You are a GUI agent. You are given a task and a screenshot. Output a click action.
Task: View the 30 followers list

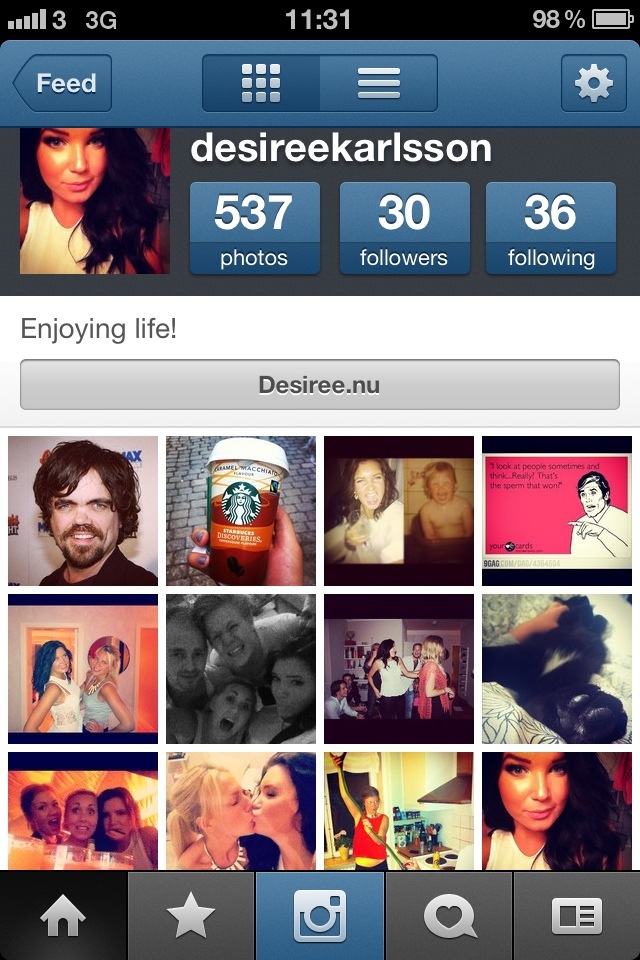tap(403, 228)
